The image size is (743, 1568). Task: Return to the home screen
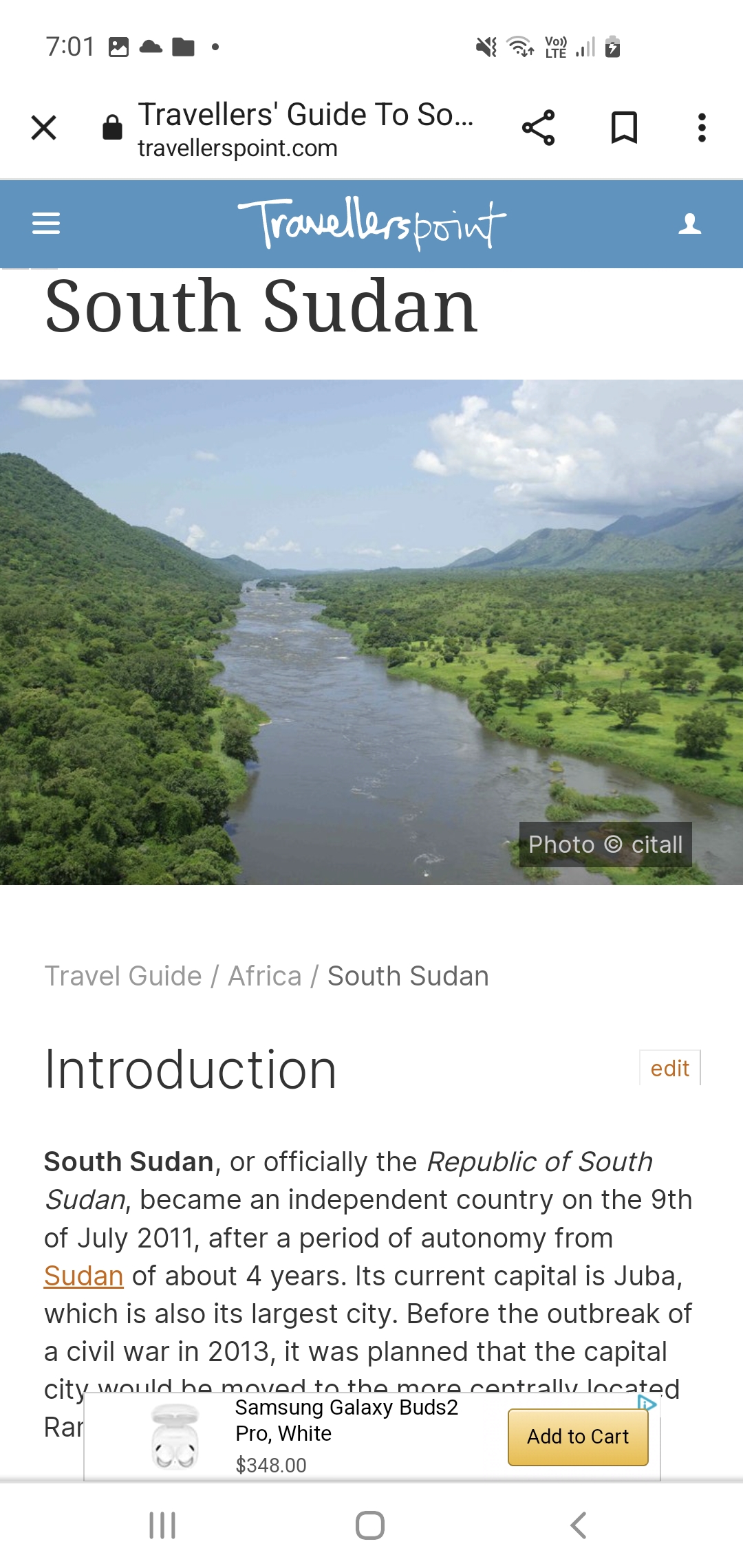pyautogui.click(x=370, y=1525)
